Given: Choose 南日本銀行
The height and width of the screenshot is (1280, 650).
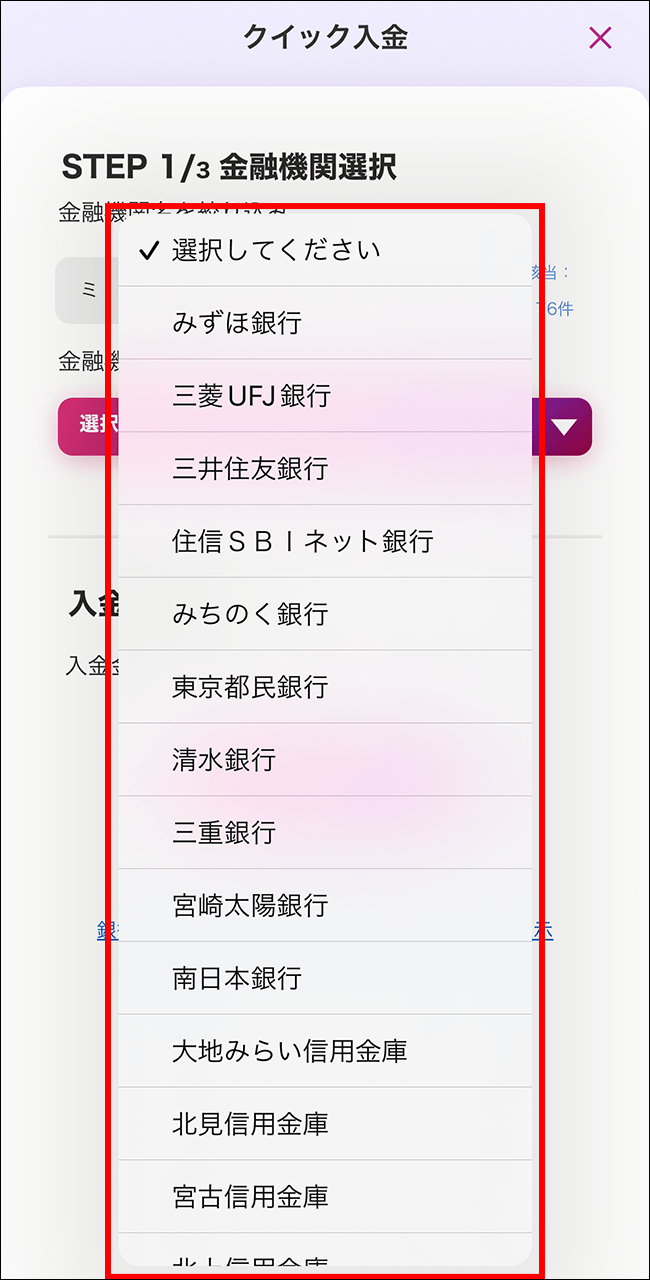Looking at the screenshot, I should 324,978.
